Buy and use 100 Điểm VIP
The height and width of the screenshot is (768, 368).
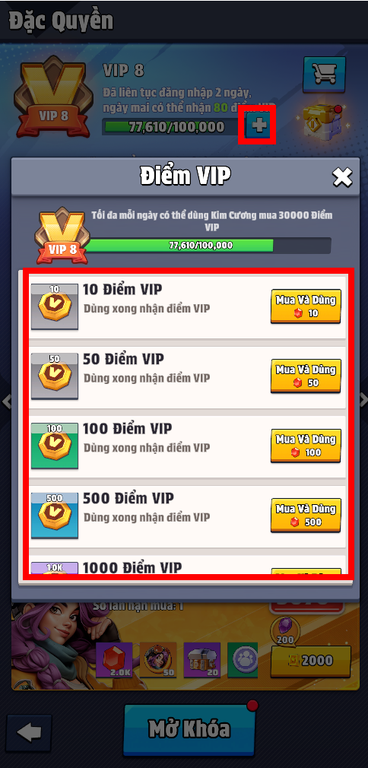(306, 445)
